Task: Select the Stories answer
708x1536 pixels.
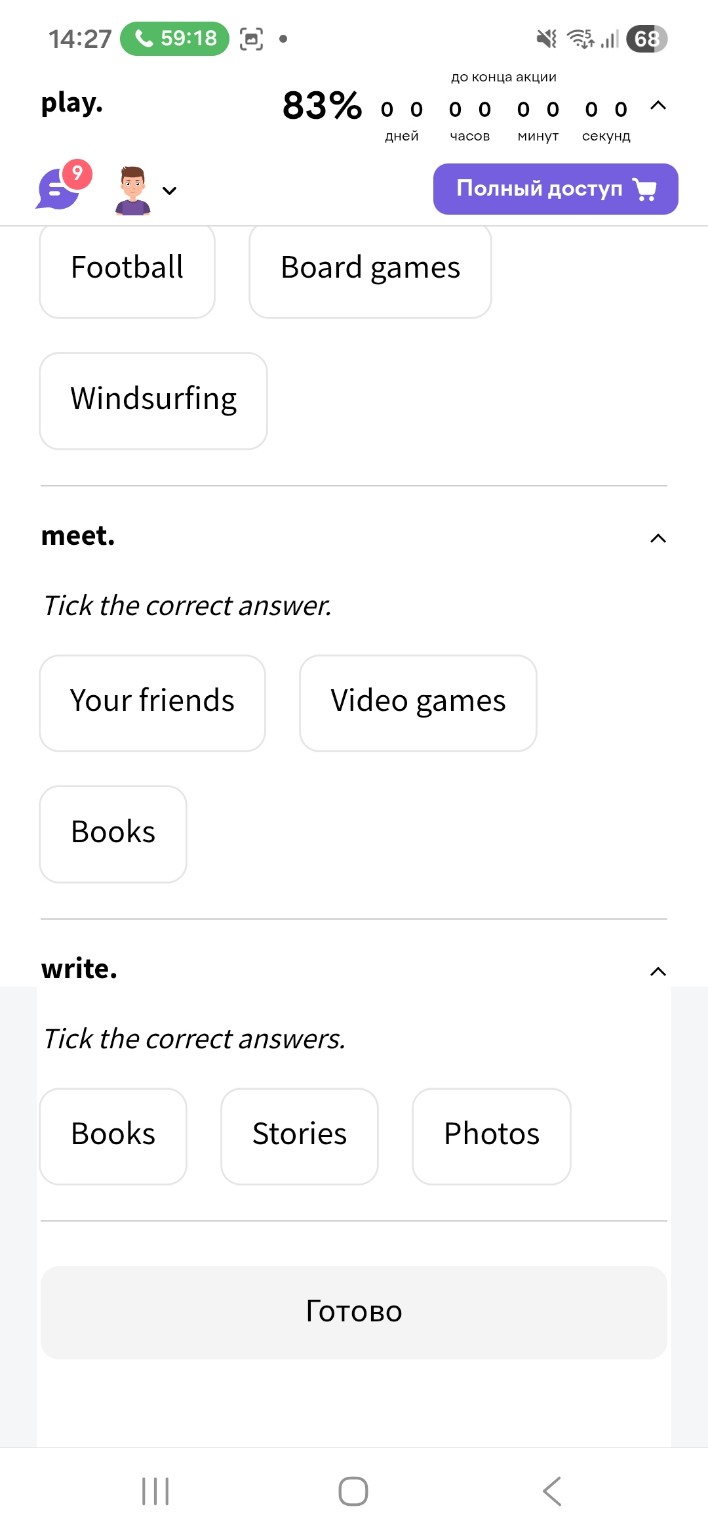Action: click(x=299, y=1135)
